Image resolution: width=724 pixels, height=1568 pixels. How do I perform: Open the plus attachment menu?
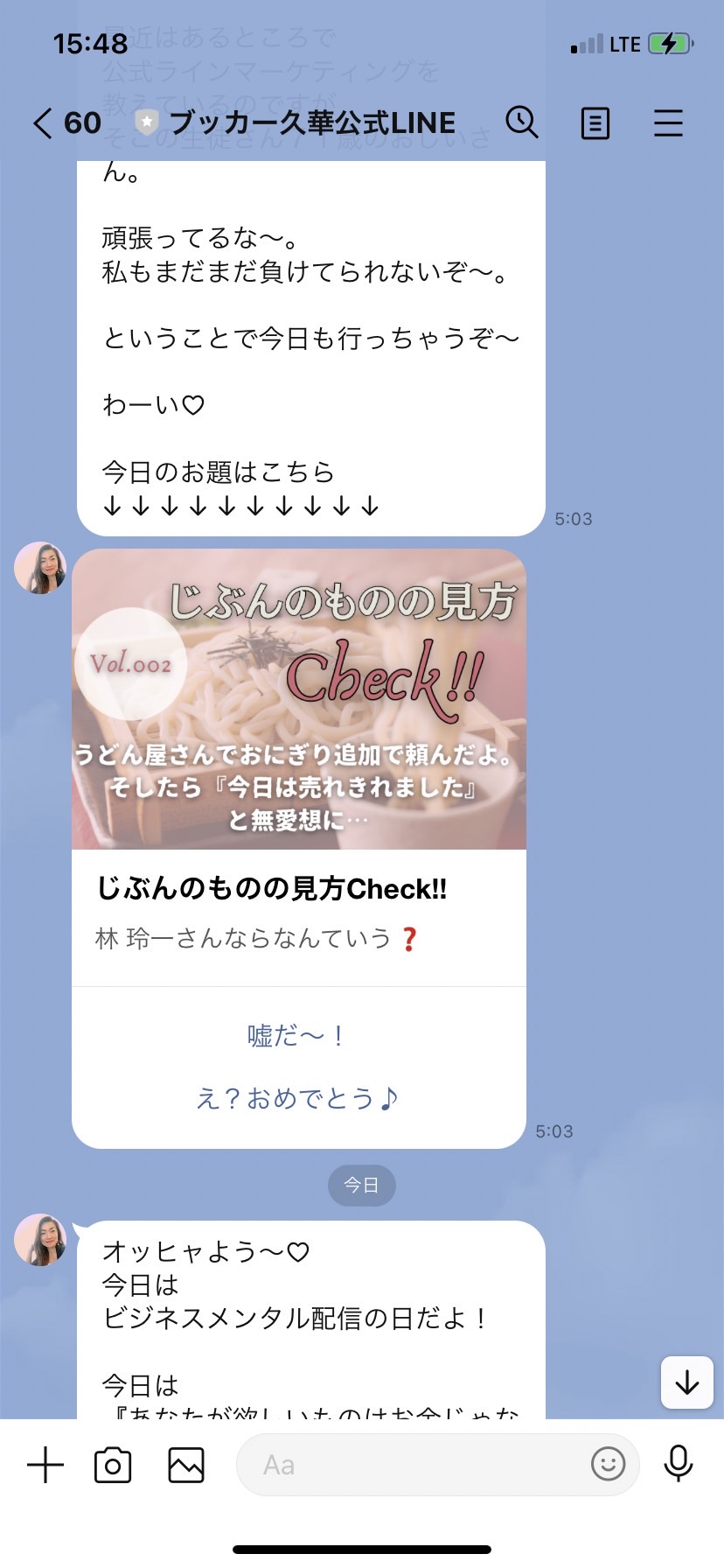[45, 1464]
